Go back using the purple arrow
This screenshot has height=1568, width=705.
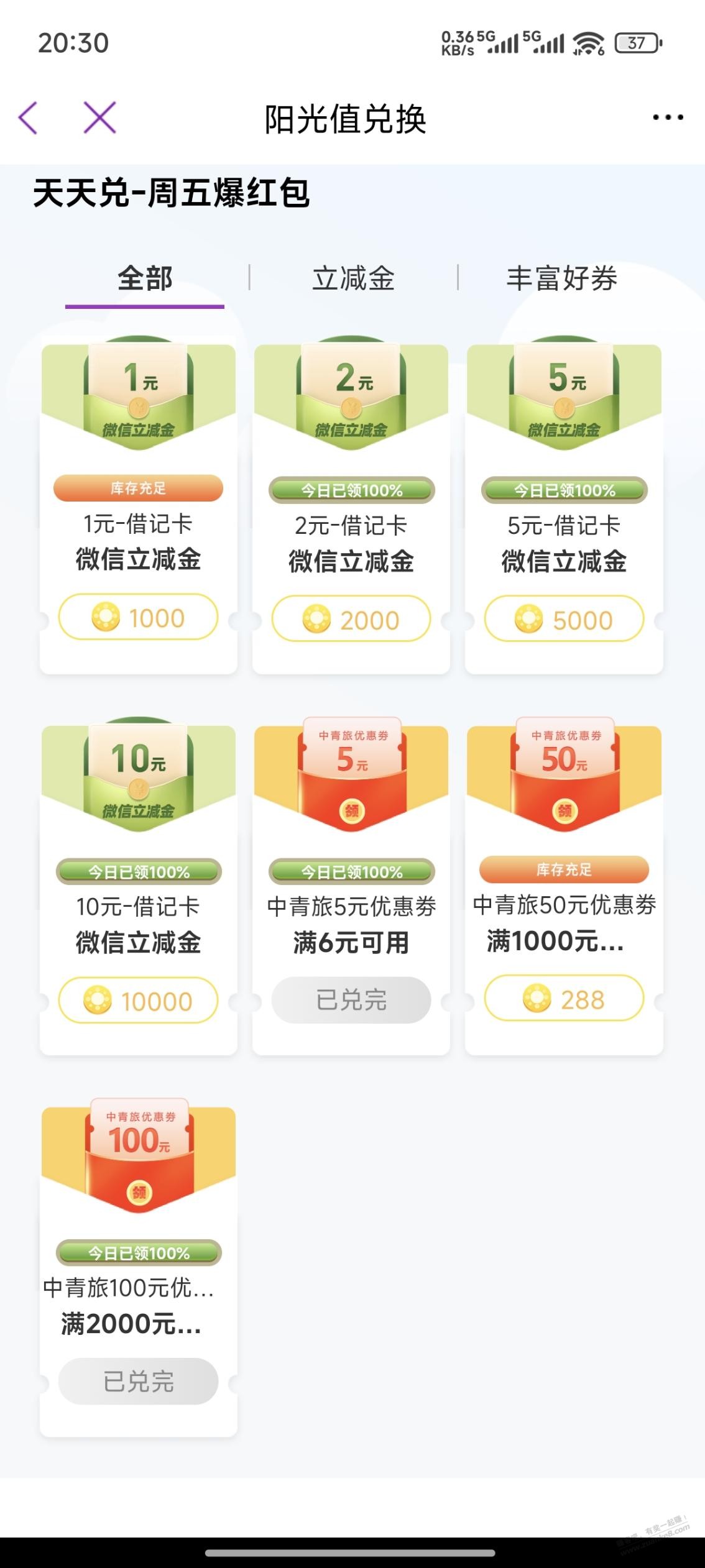point(29,117)
